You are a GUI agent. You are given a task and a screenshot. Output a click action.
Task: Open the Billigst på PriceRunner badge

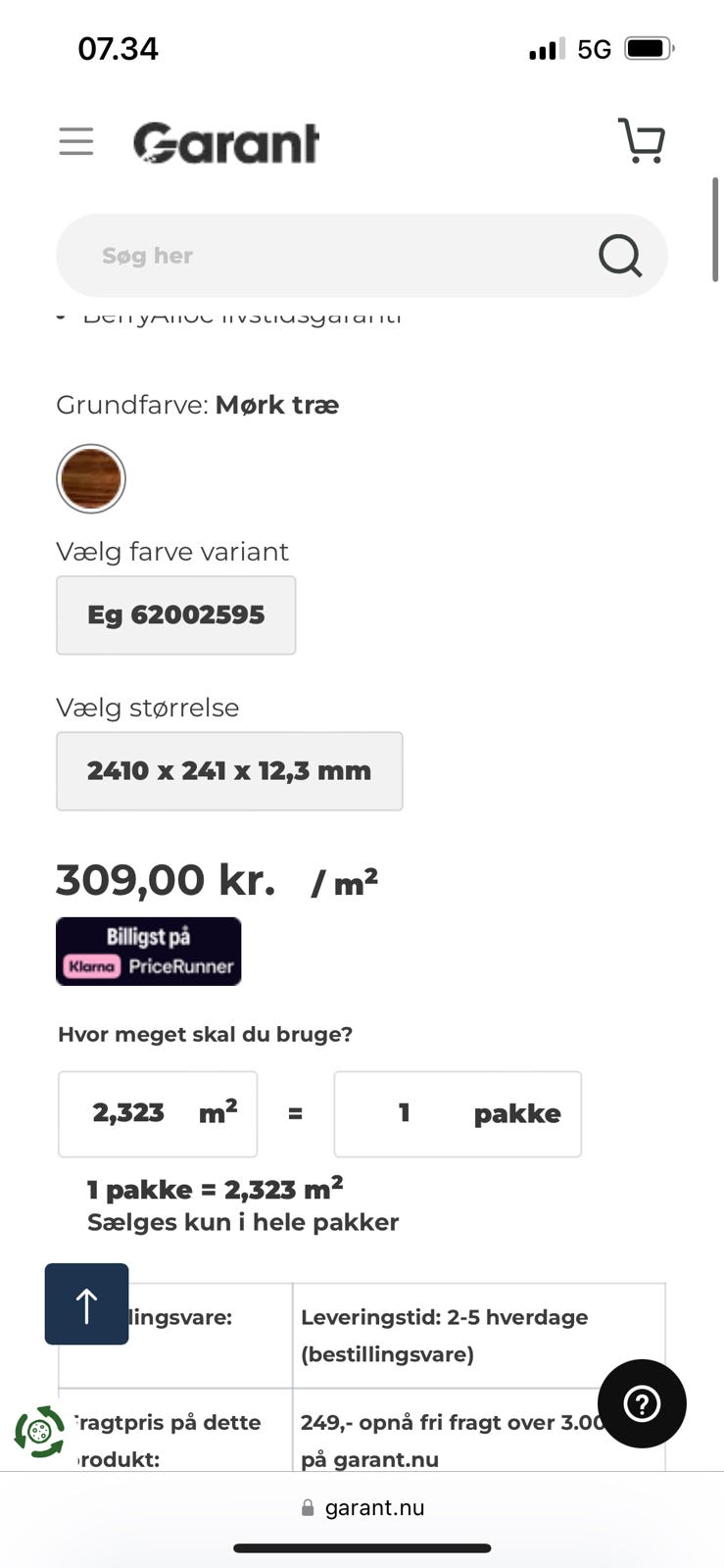point(149,952)
